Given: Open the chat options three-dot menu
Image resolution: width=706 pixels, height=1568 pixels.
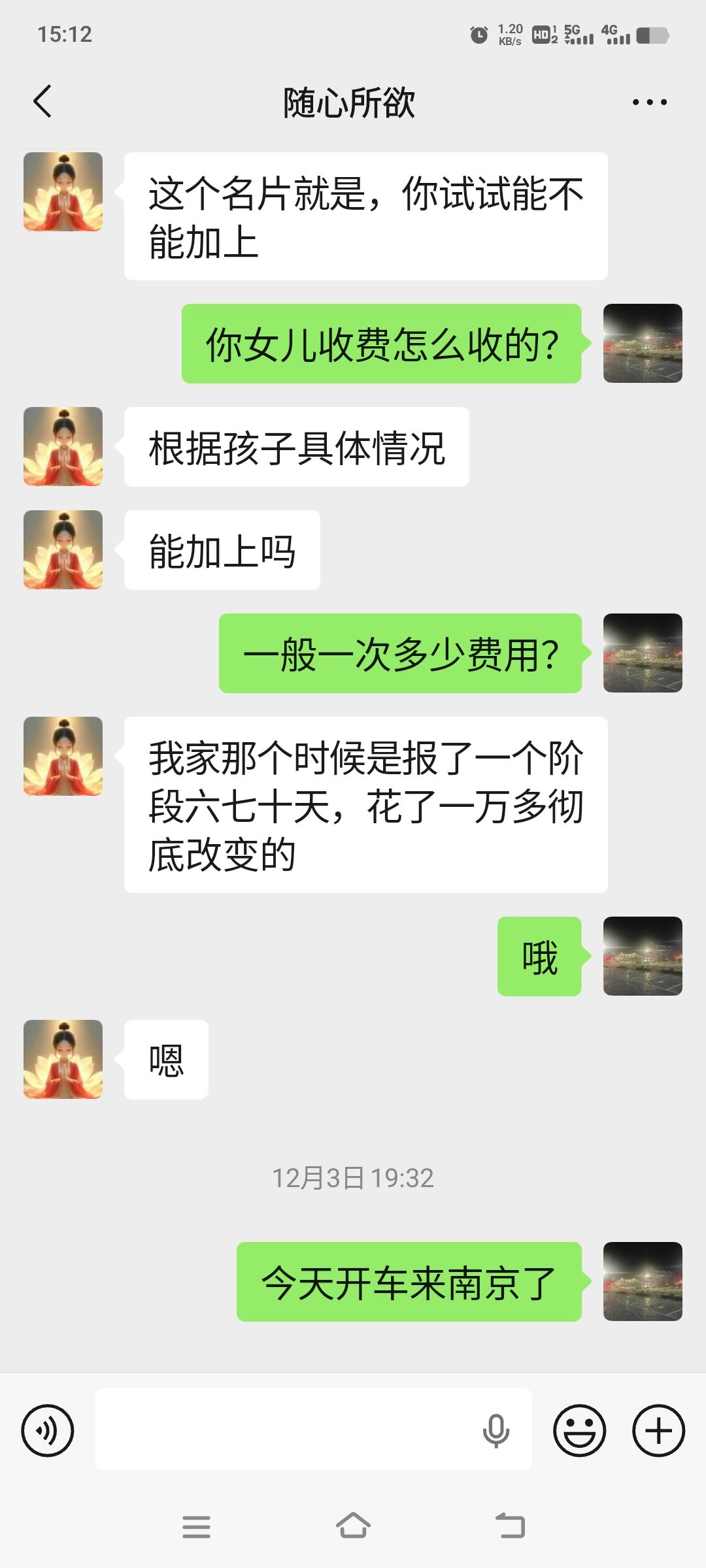Looking at the screenshot, I should click(x=649, y=102).
